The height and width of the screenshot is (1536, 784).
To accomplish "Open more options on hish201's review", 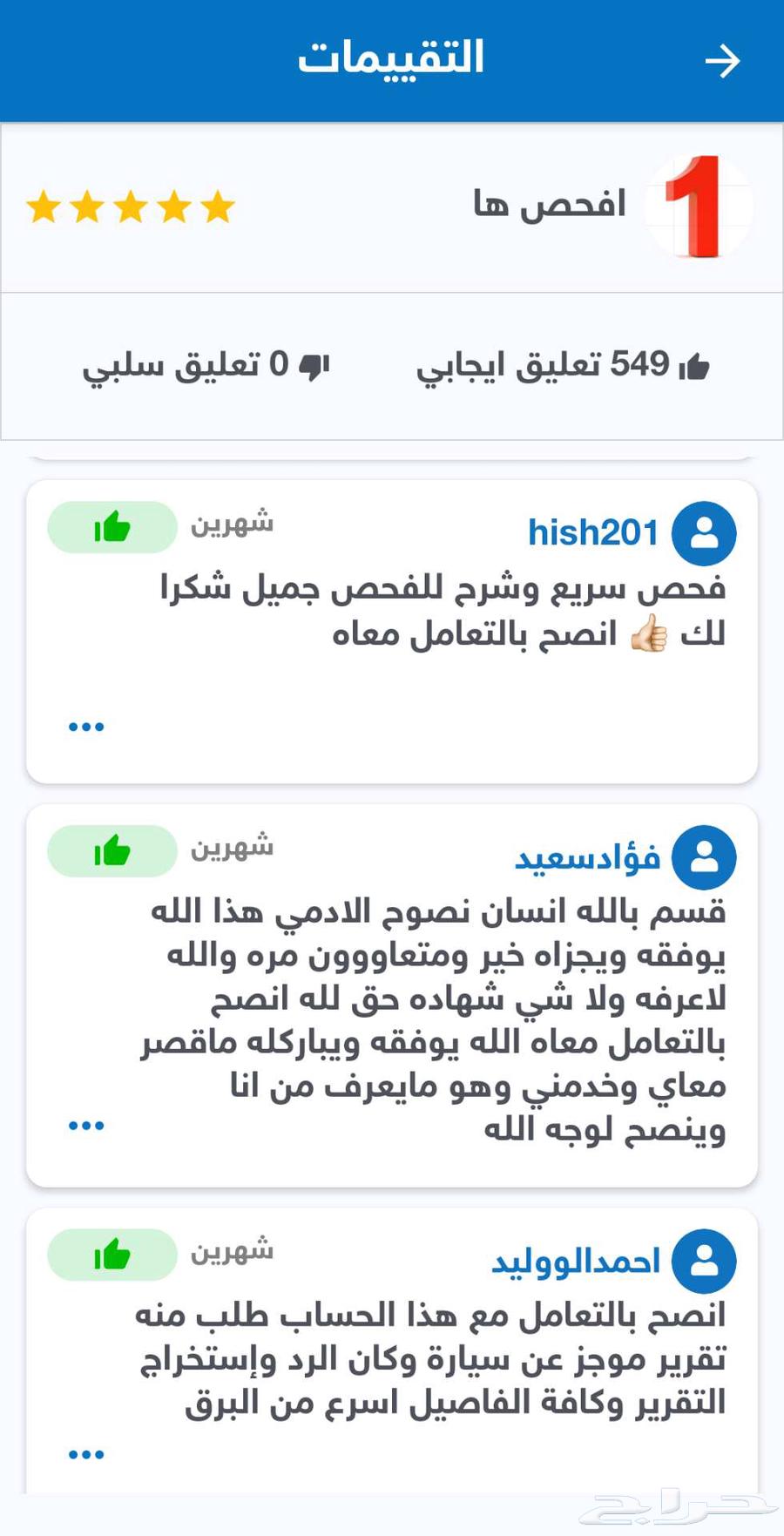I will pos(86,727).
